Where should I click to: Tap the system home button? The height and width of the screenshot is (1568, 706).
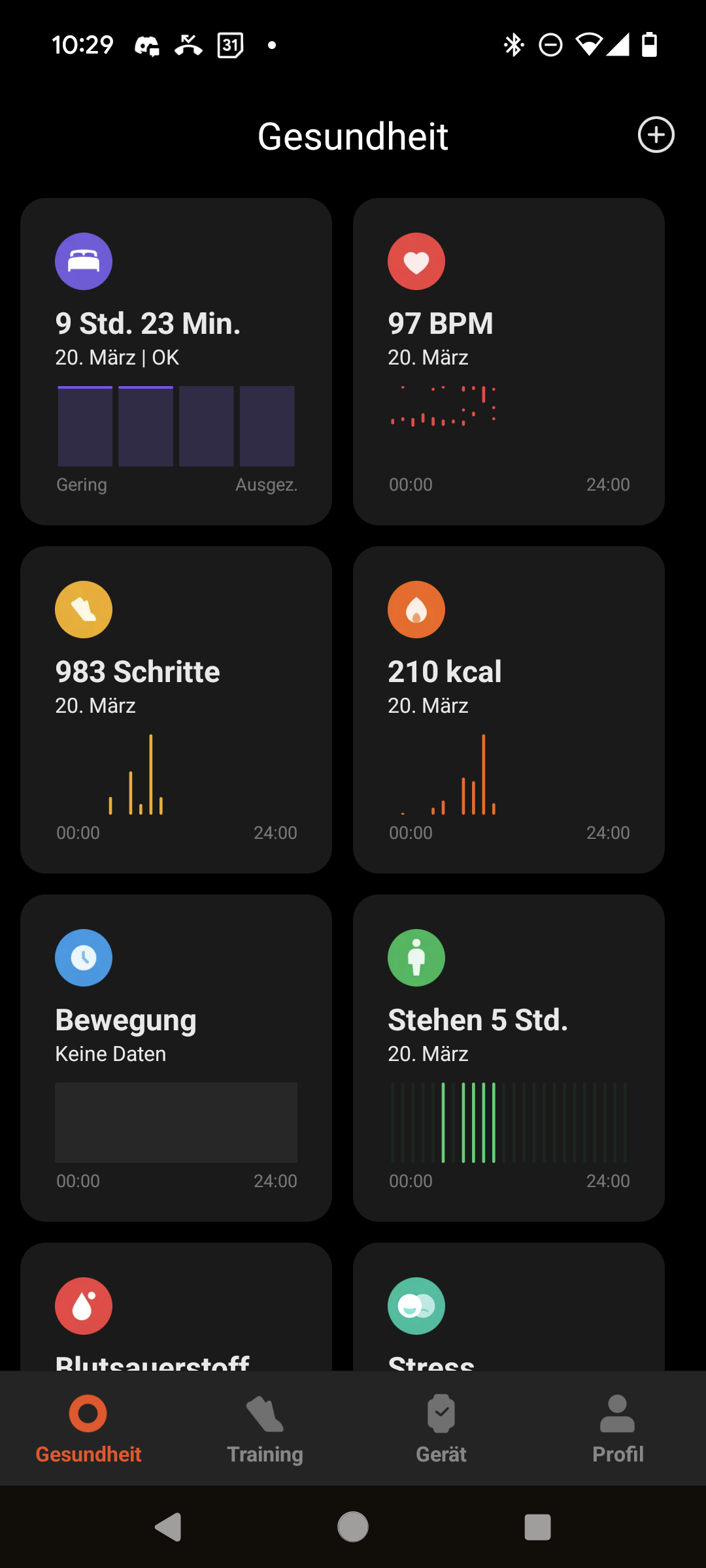click(x=353, y=1527)
